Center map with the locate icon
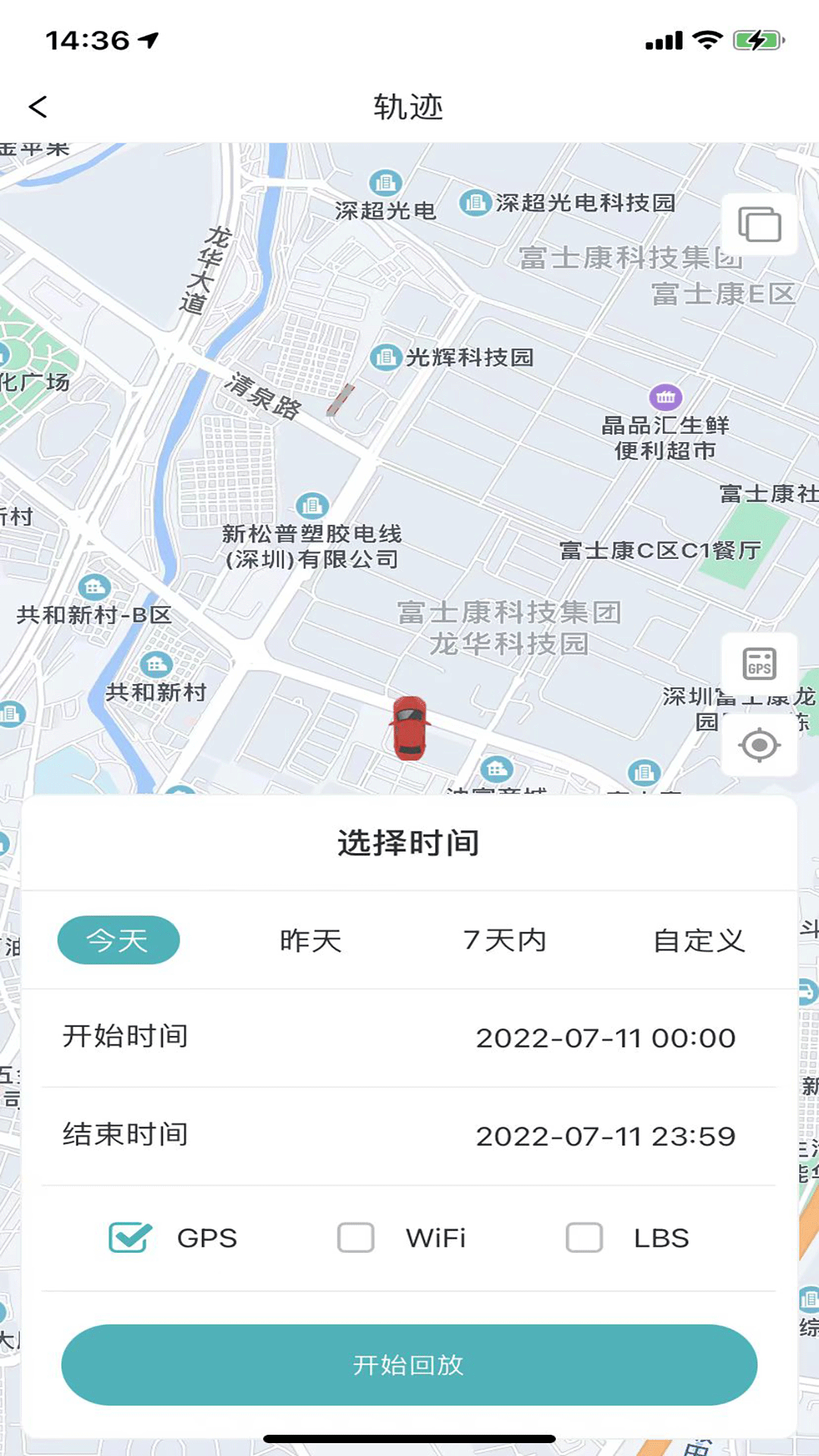Viewport: 819px width, 1456px height. [759, 745]
